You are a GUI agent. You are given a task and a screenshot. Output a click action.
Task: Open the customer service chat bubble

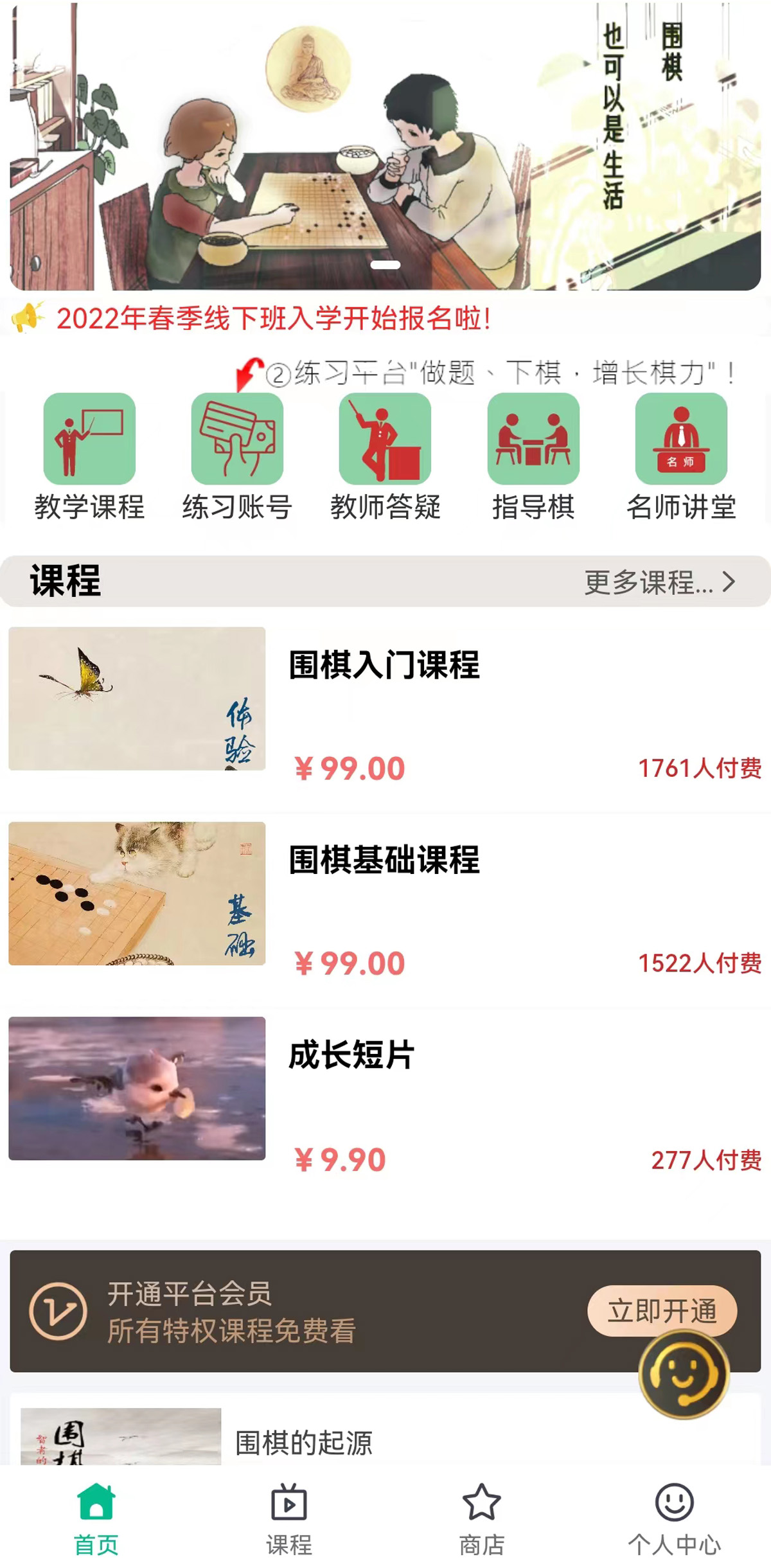coord(684,1375)
